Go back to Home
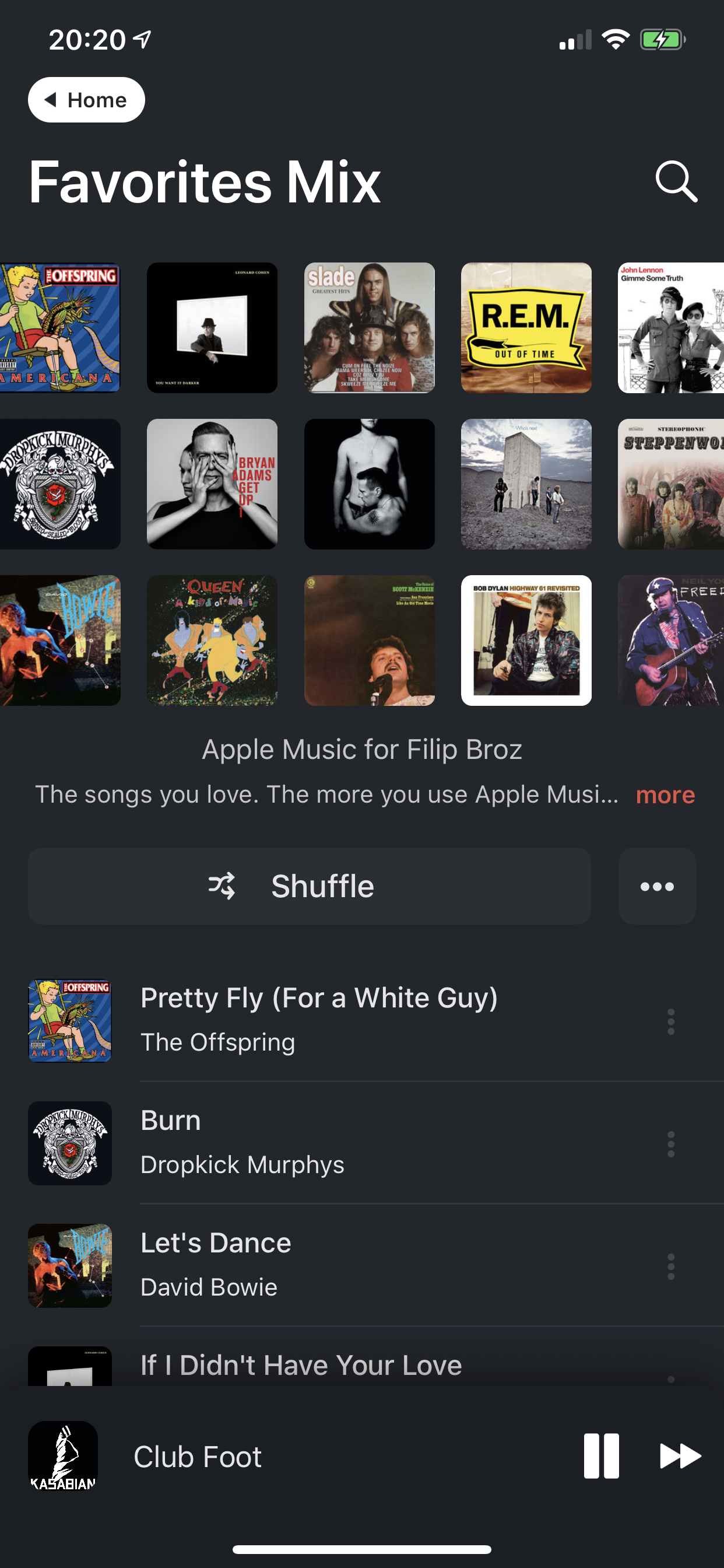This screenshot has width=724, height=1568. pos(86,100)
